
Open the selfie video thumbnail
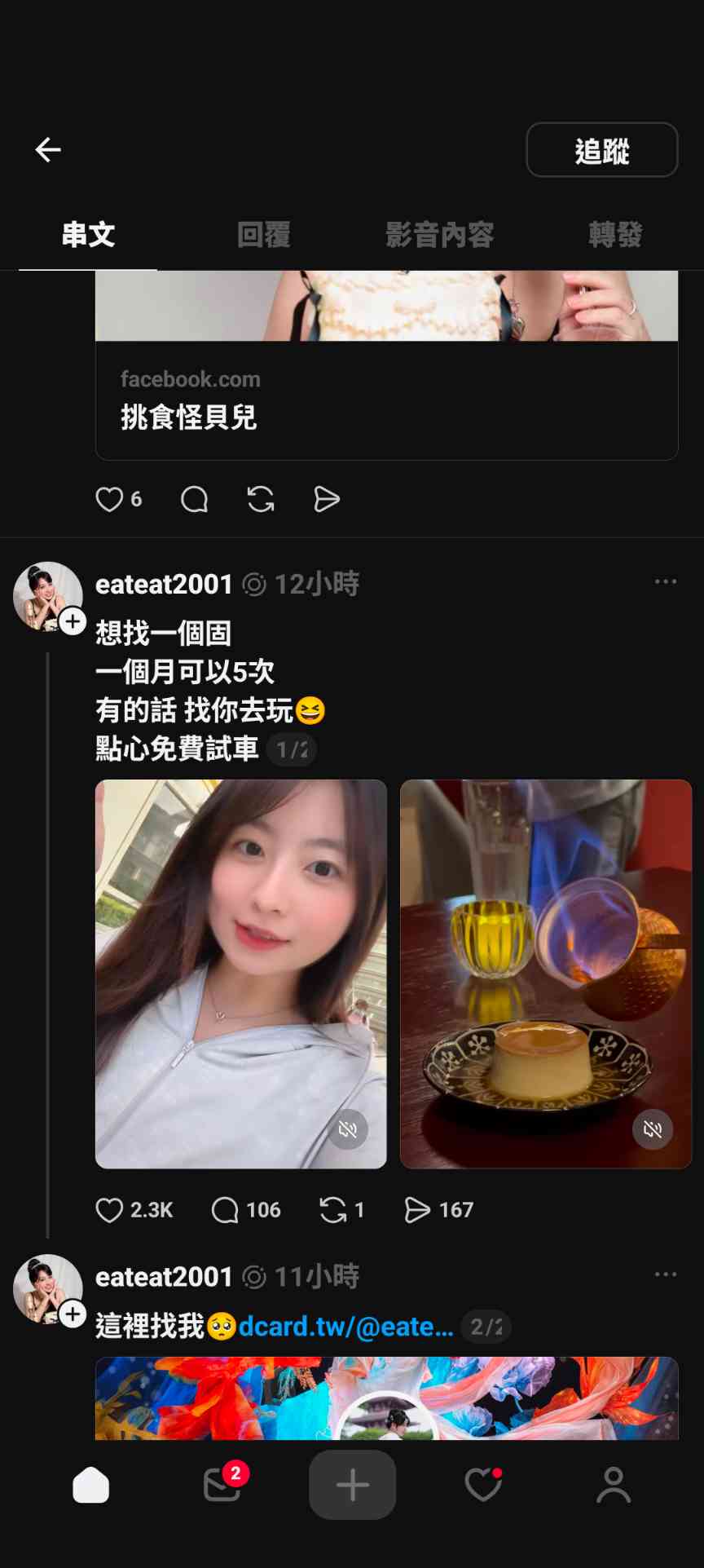[240, 962]
